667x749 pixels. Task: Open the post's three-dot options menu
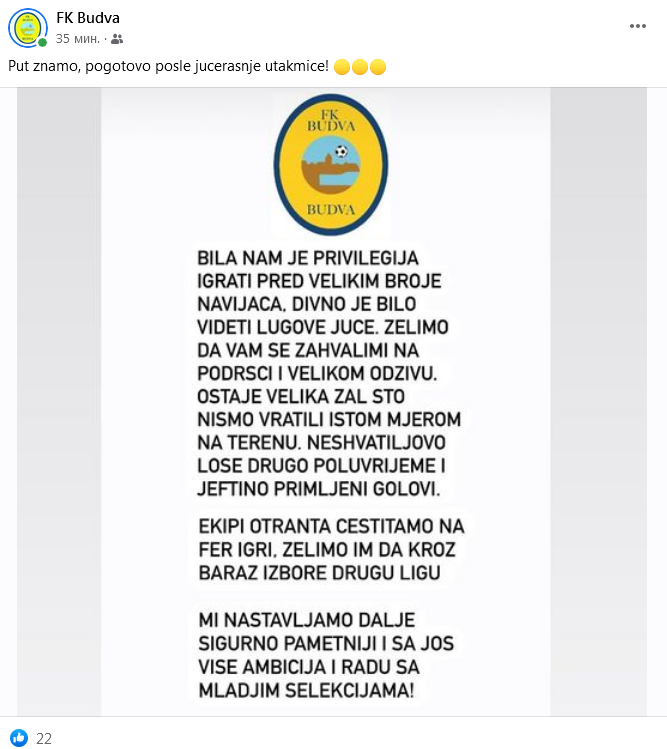coord(637,27)
